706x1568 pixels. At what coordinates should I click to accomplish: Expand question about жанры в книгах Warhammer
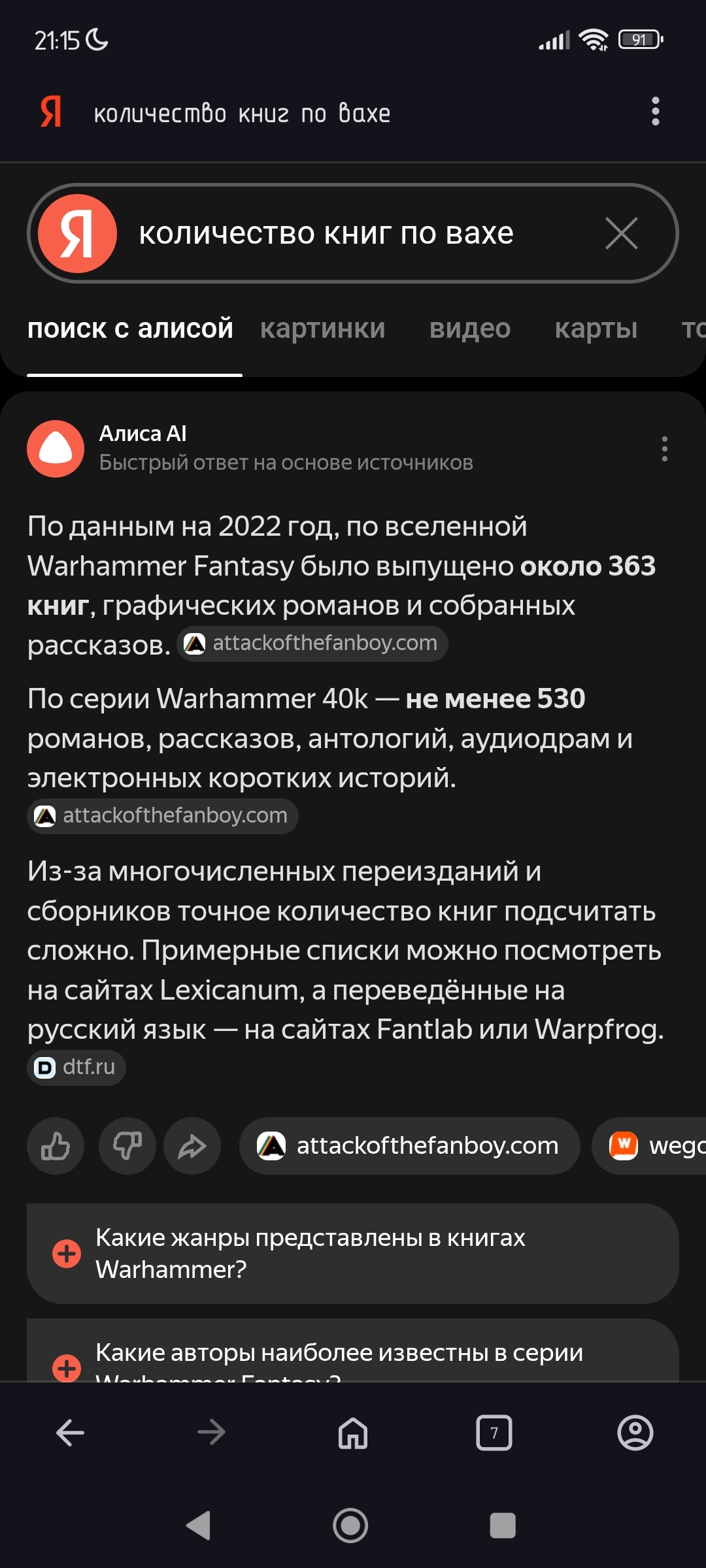tap(353, 1253)
